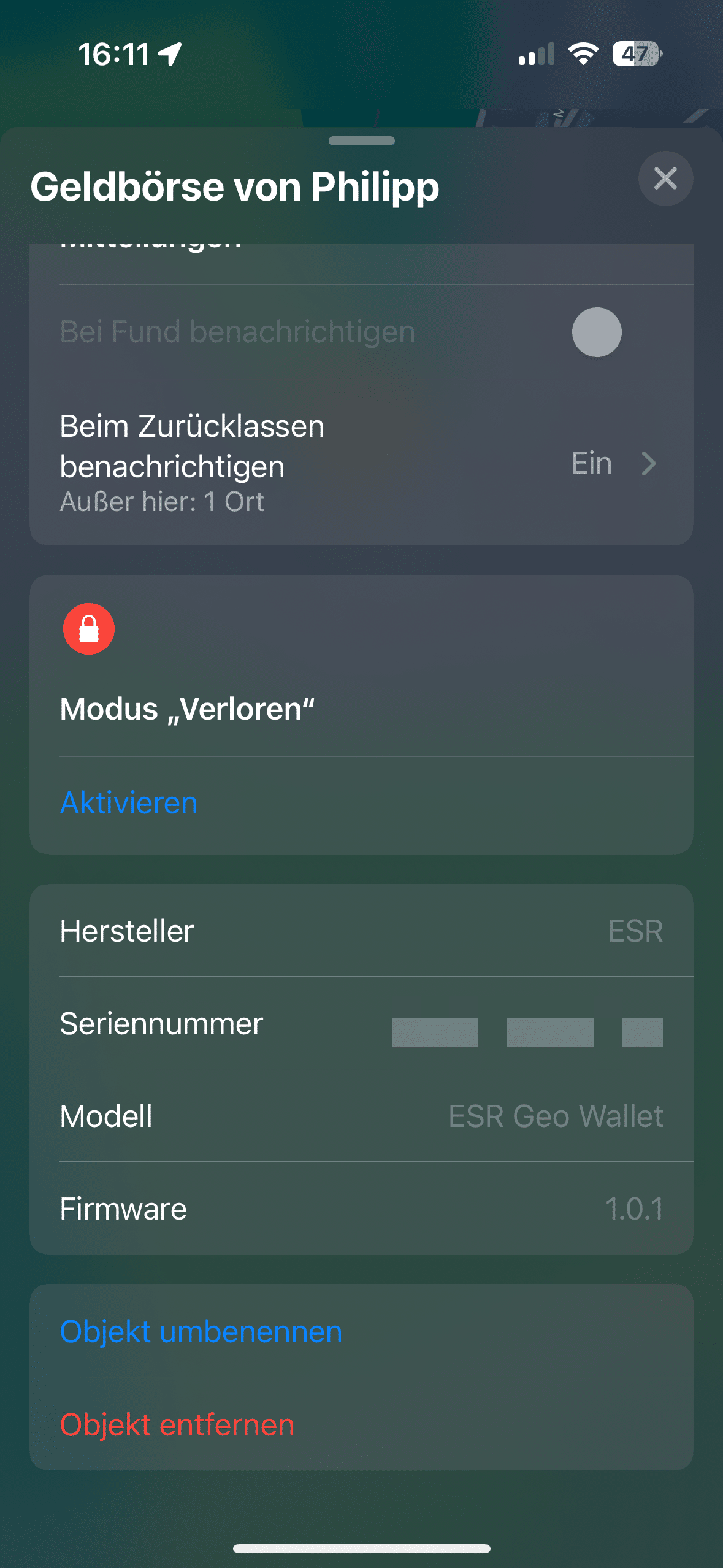
Task: Remove item with Objekt entfernen
Action: pos(177,1424)
